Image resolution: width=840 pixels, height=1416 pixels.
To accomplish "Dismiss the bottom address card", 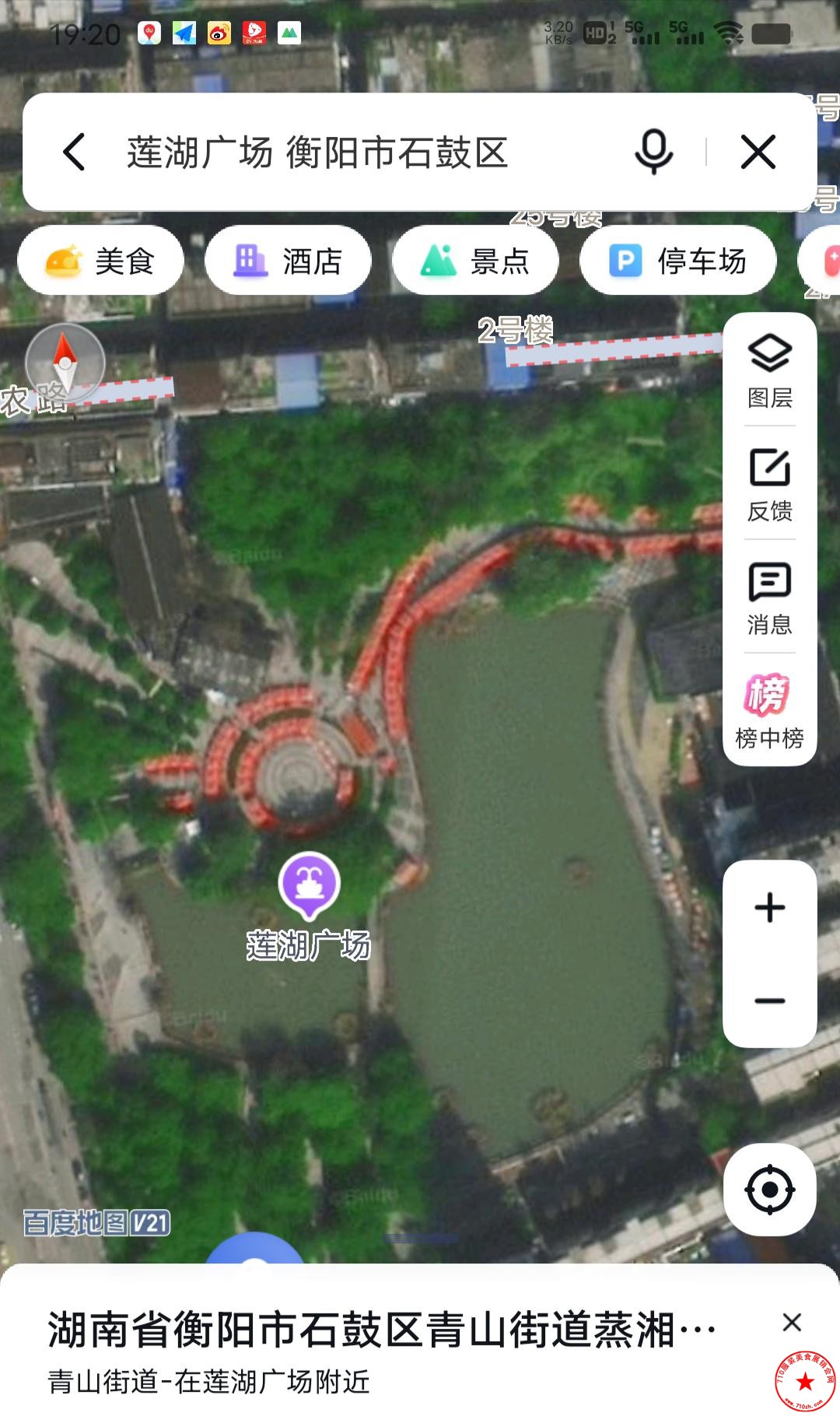I will coord(792,1322).
